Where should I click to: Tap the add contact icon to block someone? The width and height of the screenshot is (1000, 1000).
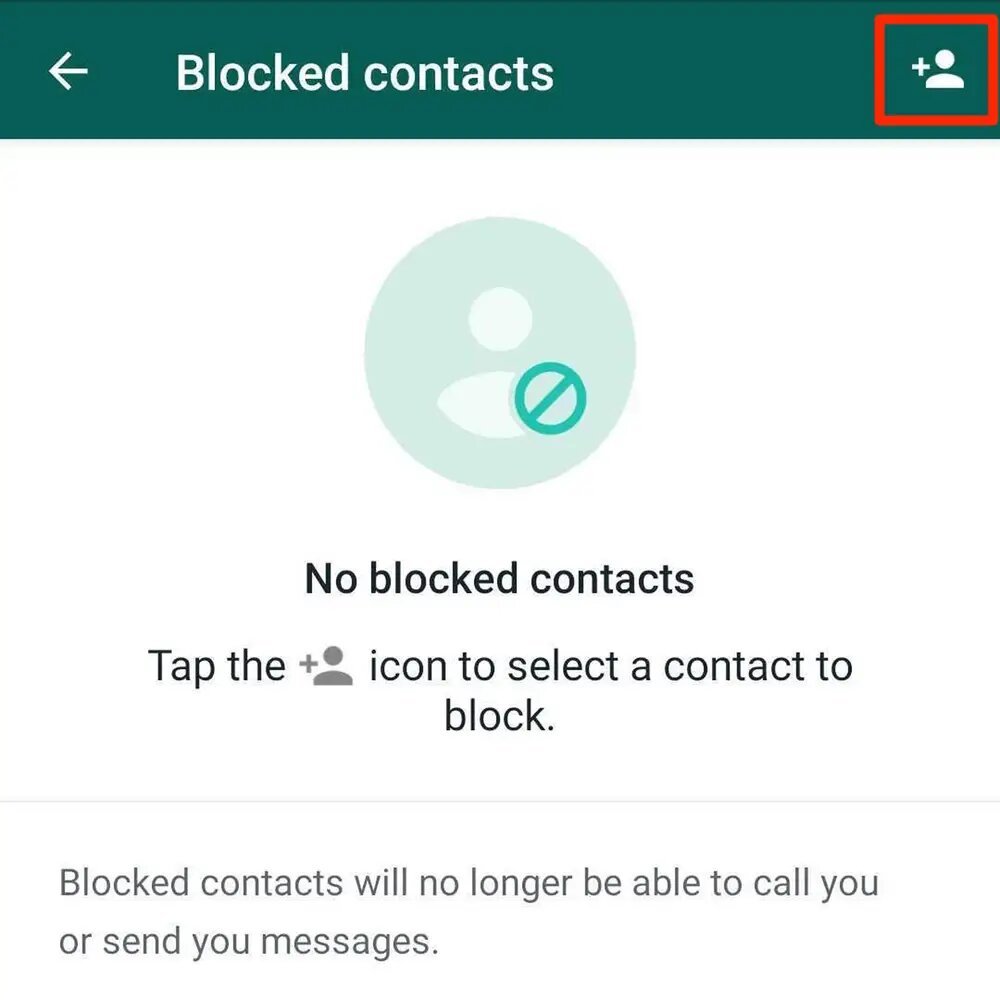937,71
